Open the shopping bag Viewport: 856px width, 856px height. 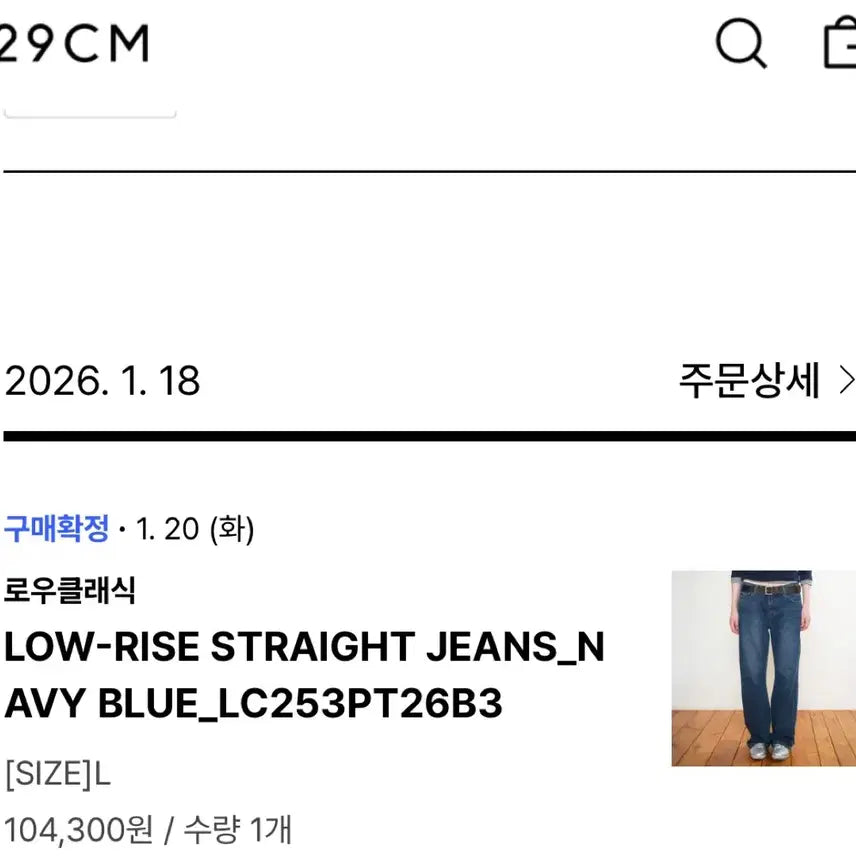pyautogui.click(x=840, y=44)
